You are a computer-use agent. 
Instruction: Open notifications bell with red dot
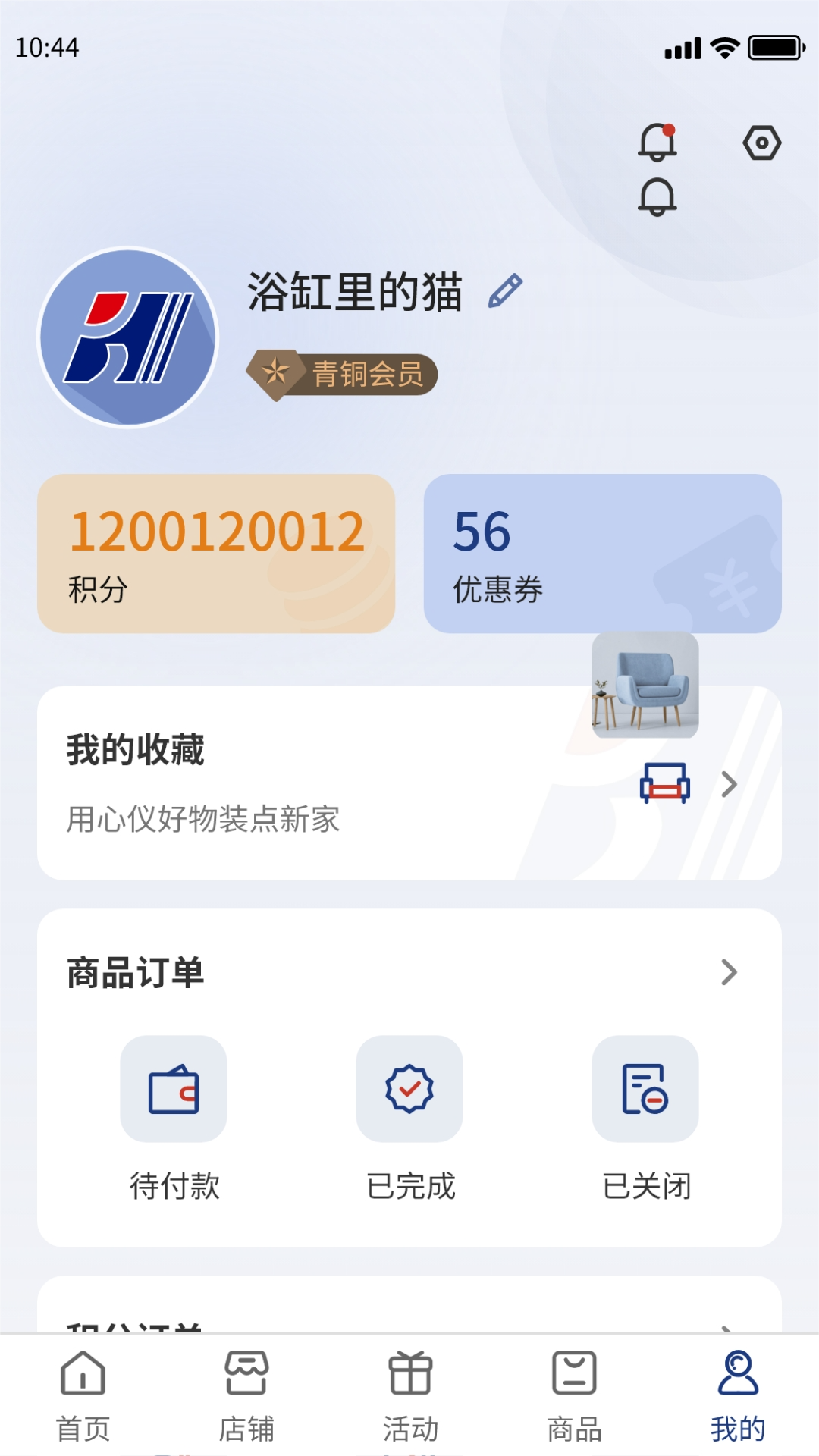point(657,142)
